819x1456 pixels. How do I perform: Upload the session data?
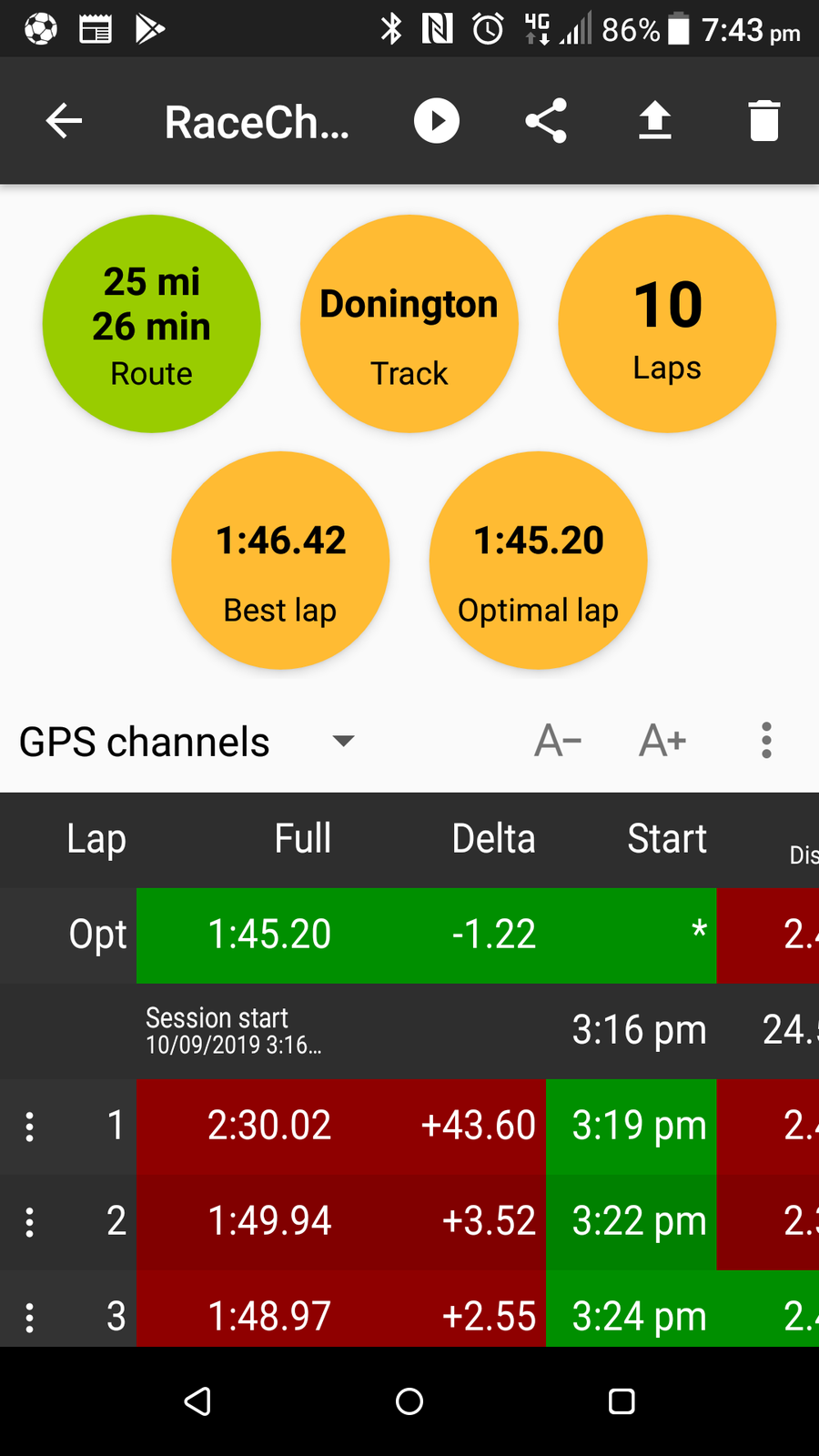655,121
